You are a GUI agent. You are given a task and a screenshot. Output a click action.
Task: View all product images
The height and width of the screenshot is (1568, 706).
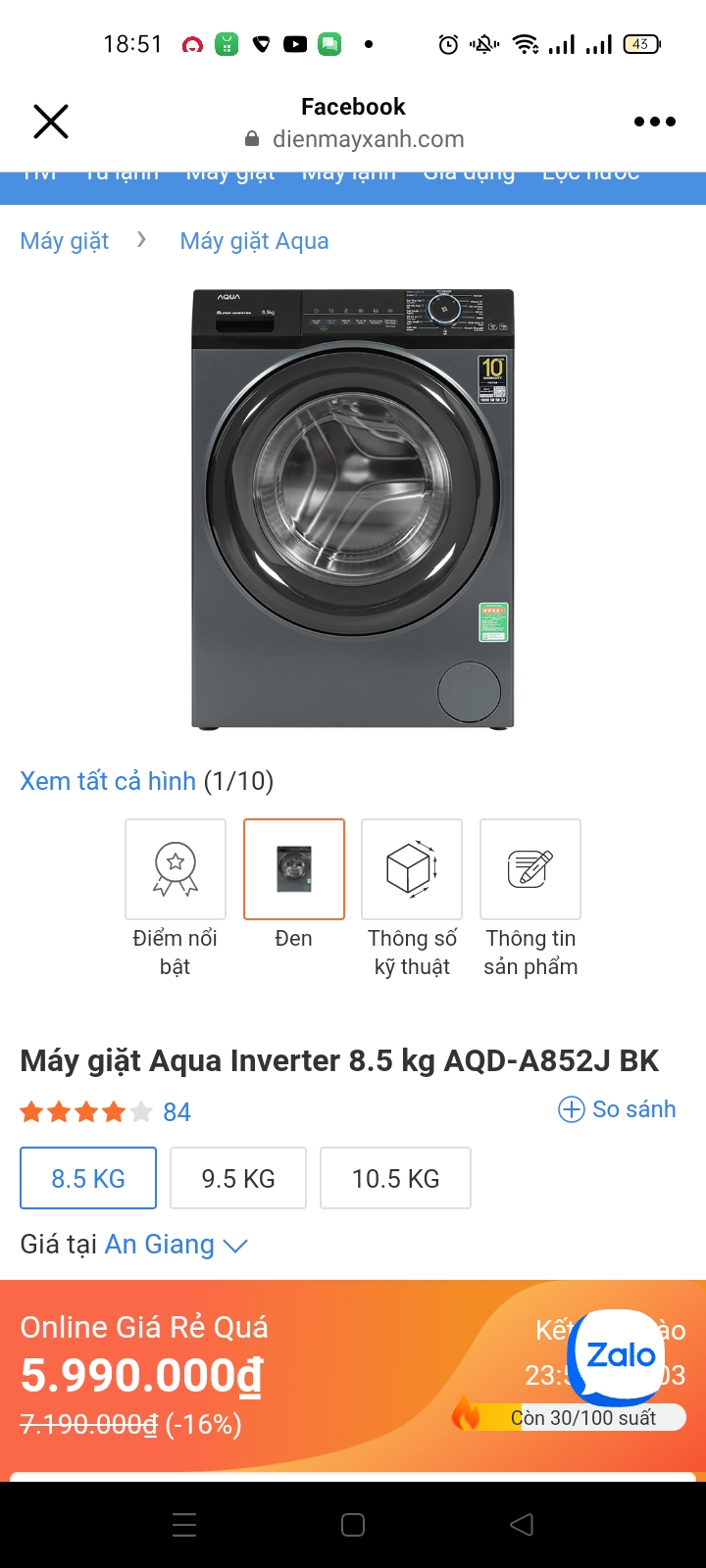click(108, 781)
